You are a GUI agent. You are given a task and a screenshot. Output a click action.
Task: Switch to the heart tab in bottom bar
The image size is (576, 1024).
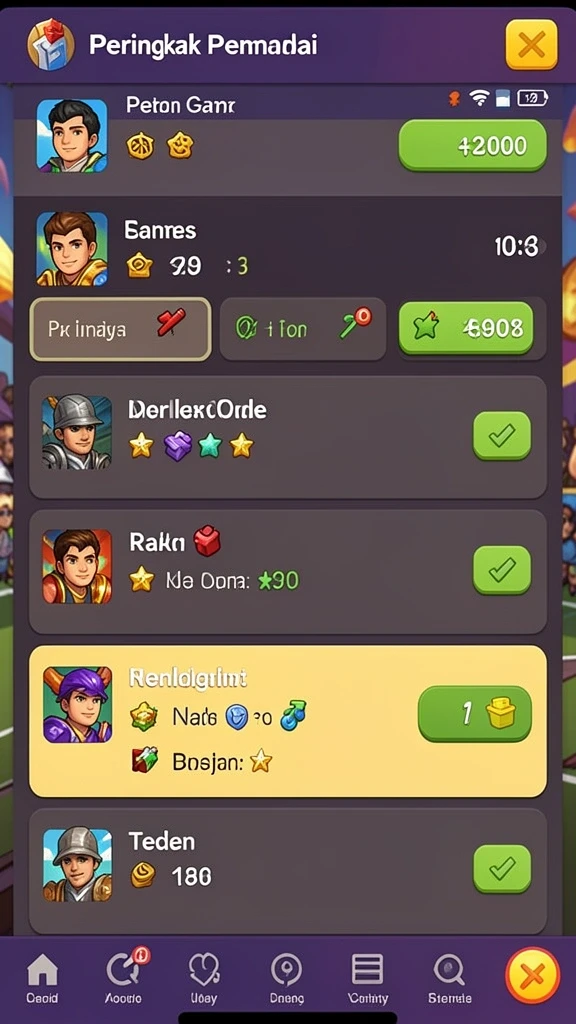203,978
